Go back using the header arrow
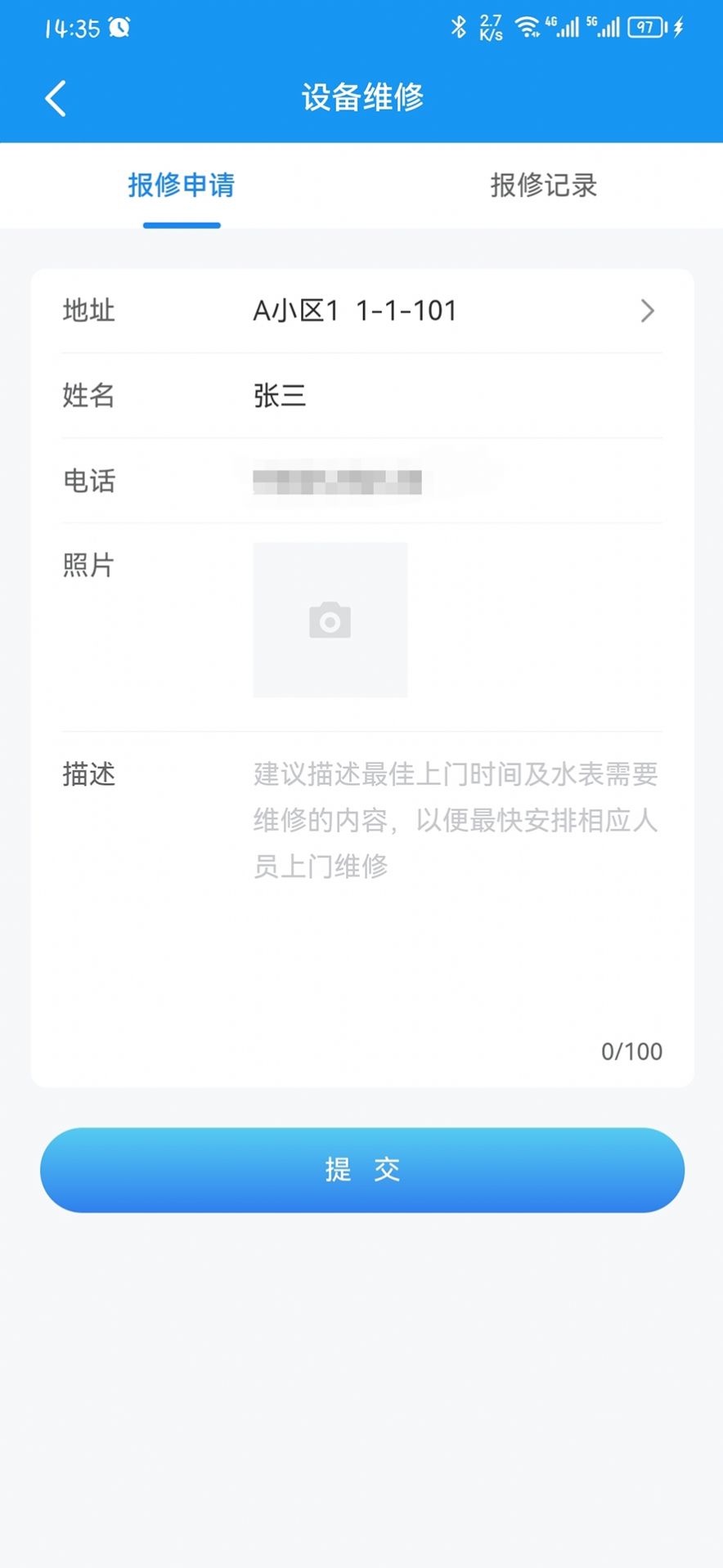 point(56,99)
